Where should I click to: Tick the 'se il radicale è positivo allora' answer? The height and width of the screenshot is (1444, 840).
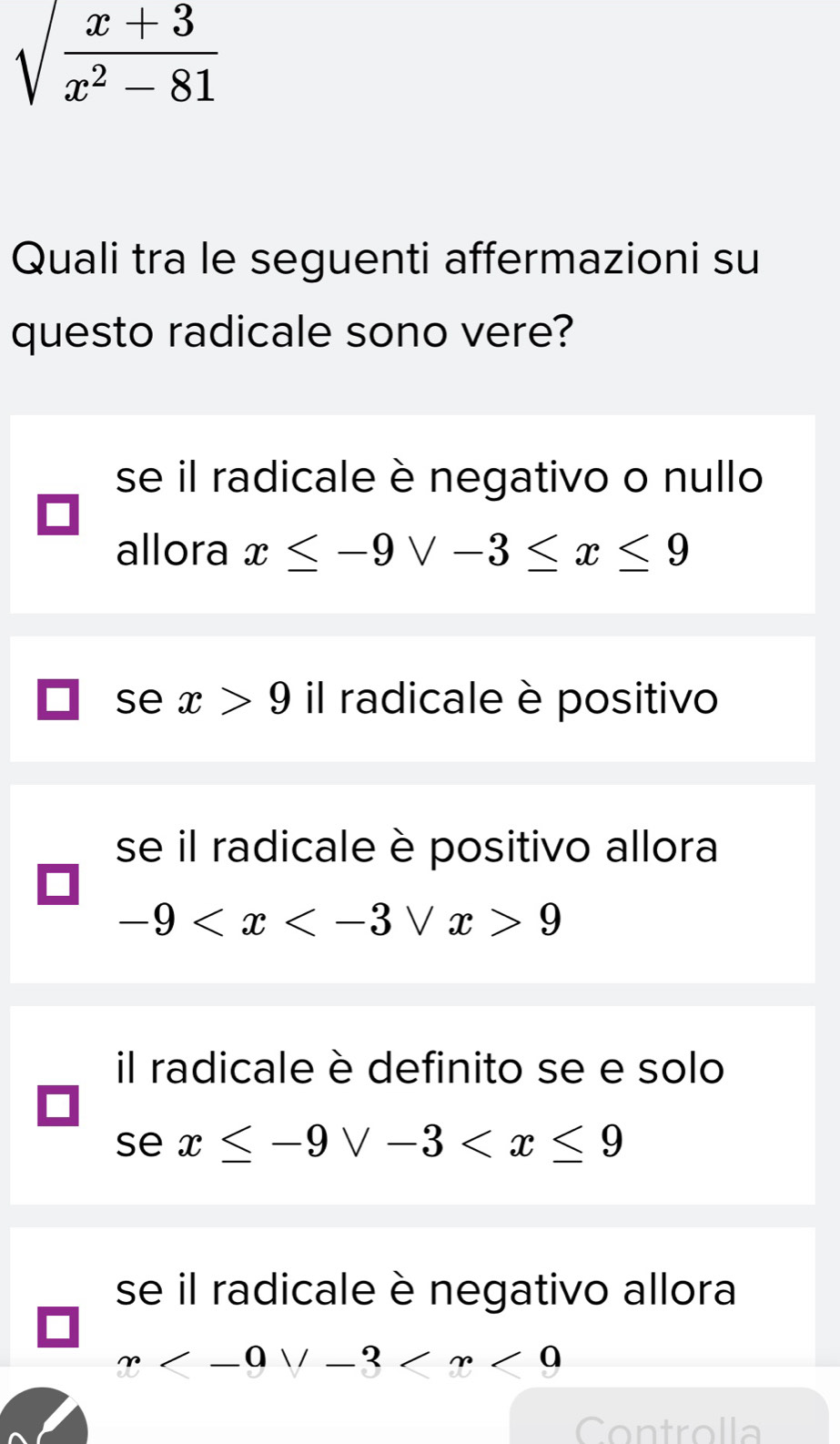[x=57, y=884]
